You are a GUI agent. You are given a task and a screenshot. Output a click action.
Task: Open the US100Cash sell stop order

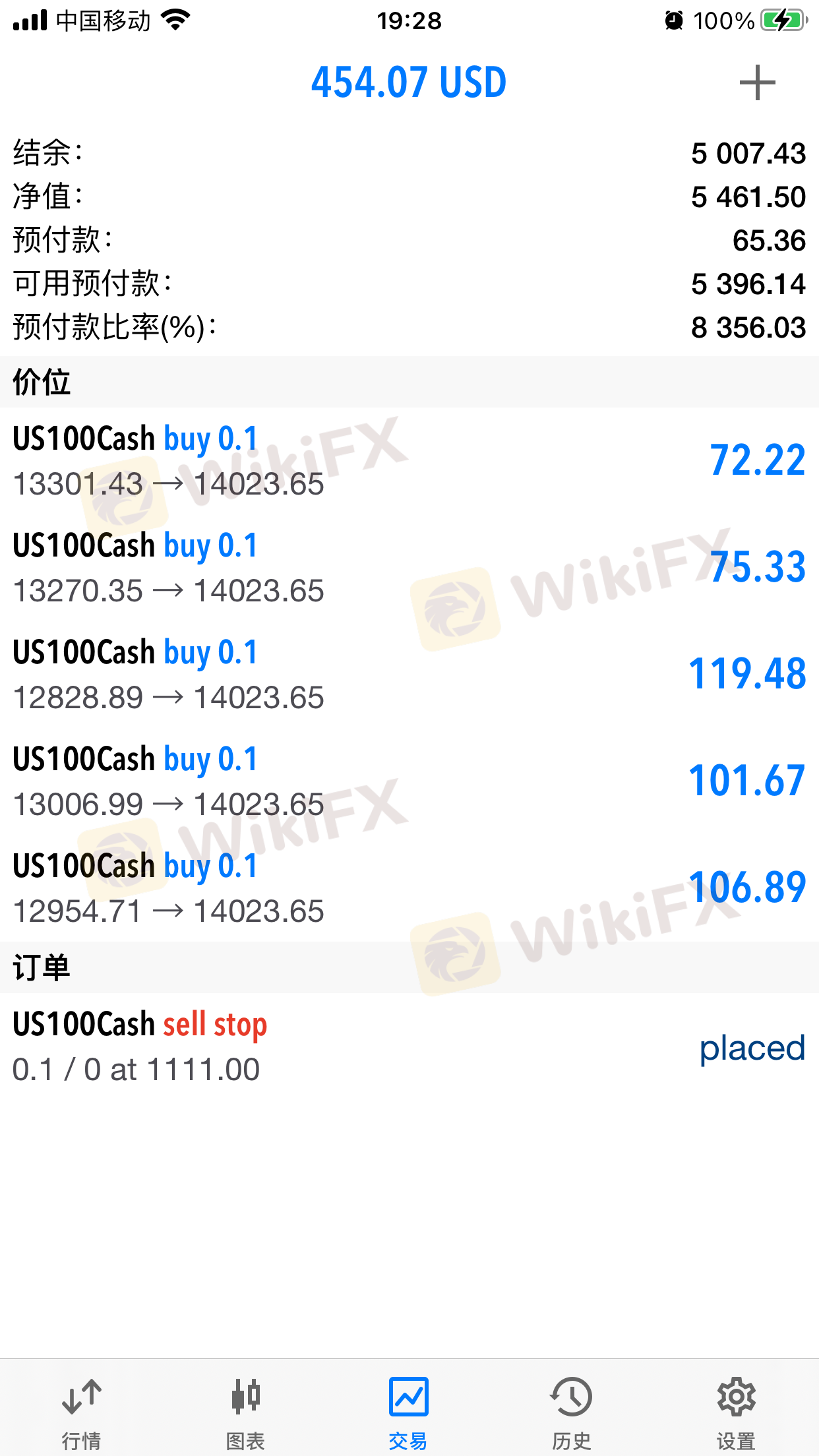[409, 1046]
